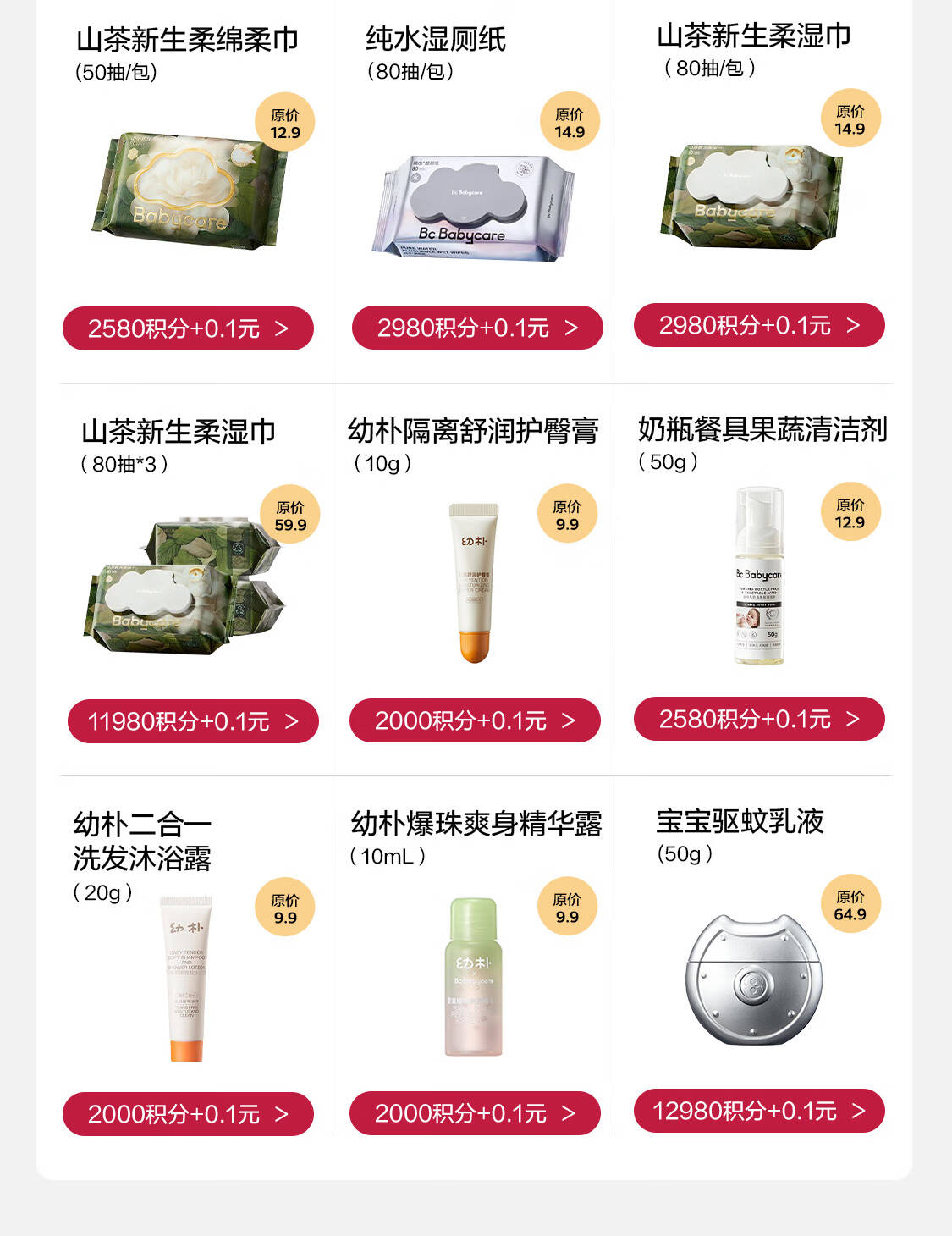Redeem 纯水湿厕纸 for 2980积分+0.1元
This screenshot has width=952, height=1236.
pyautogui.click(x=477, y=328)
